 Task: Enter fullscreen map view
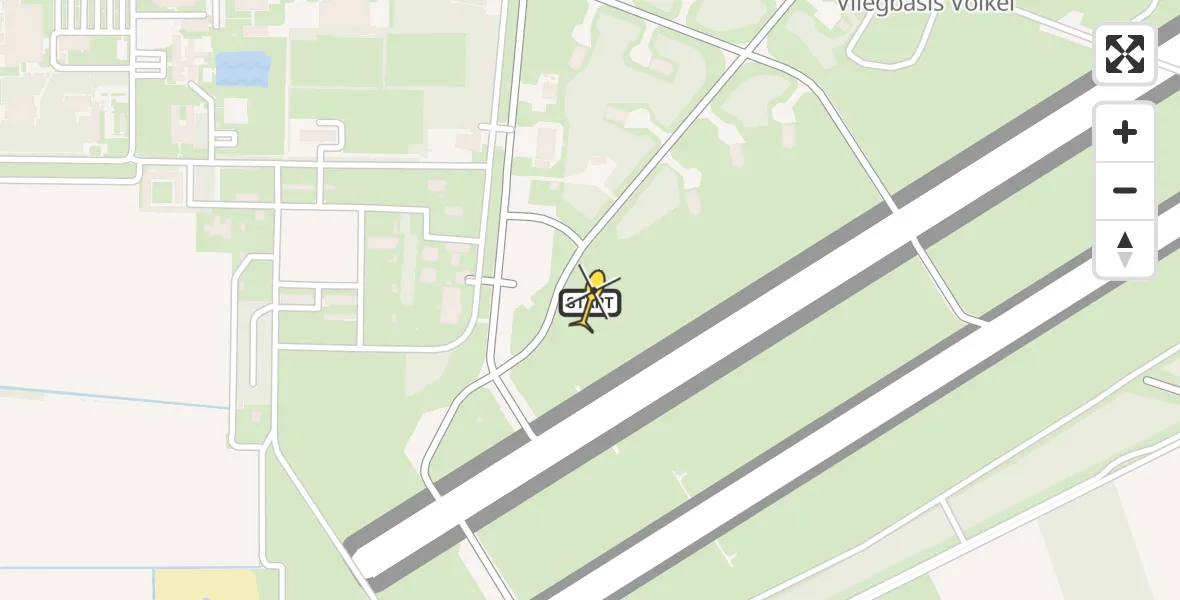coord(1125,54)
